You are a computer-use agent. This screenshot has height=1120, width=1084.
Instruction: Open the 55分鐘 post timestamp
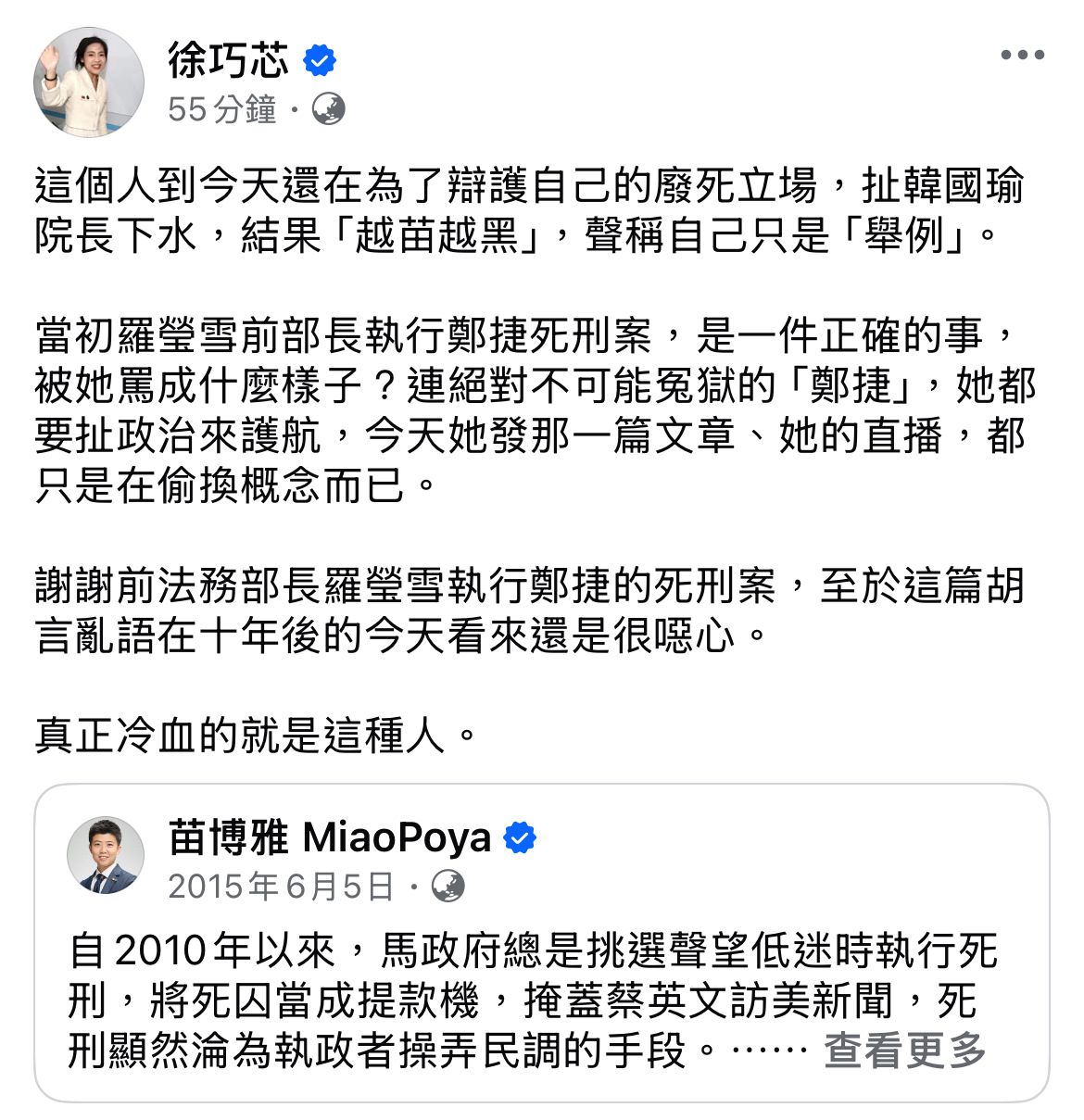(x=222, y=109)
